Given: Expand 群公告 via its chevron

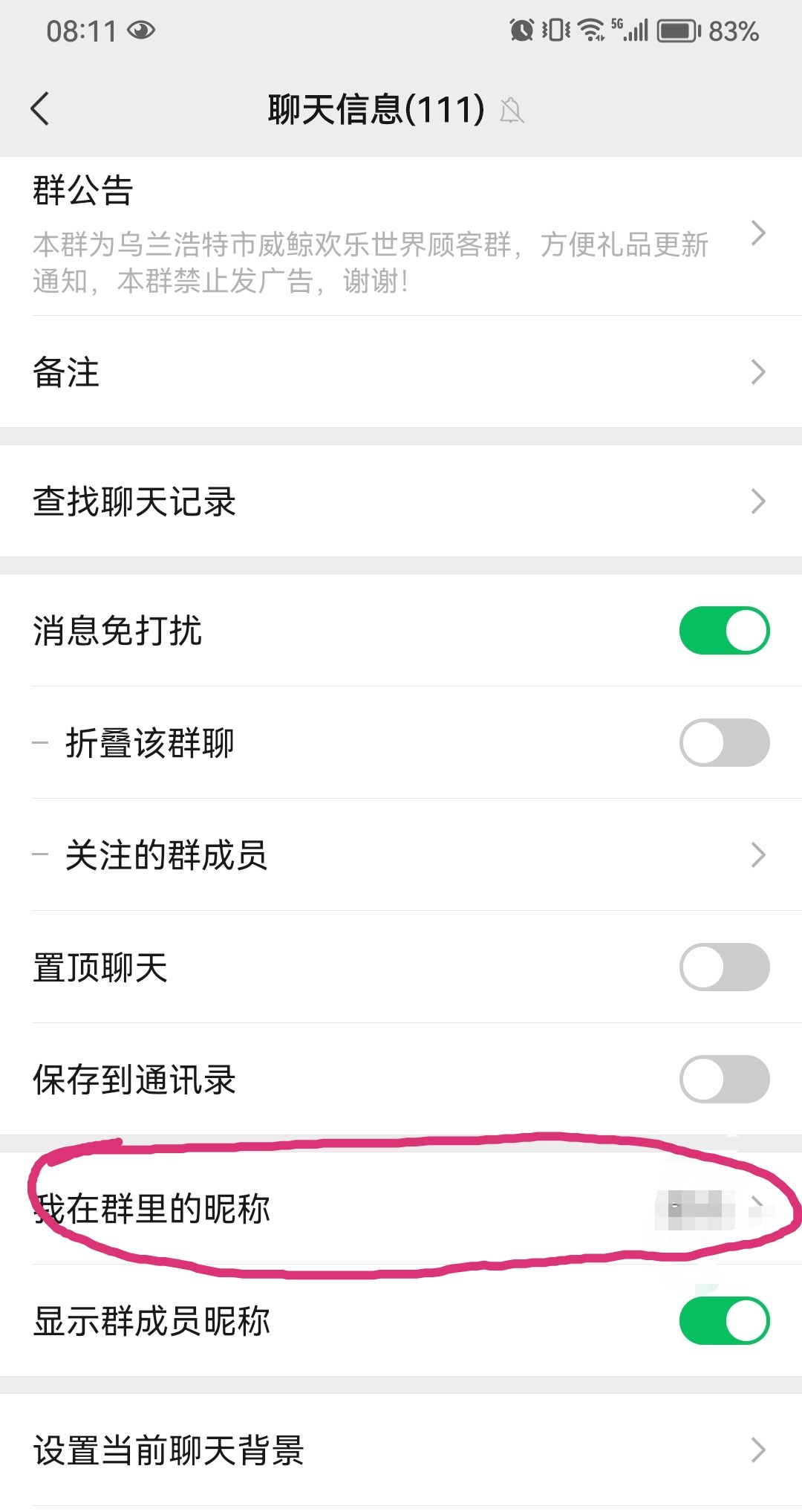Looking at the screenshot, I should (759, 233).
